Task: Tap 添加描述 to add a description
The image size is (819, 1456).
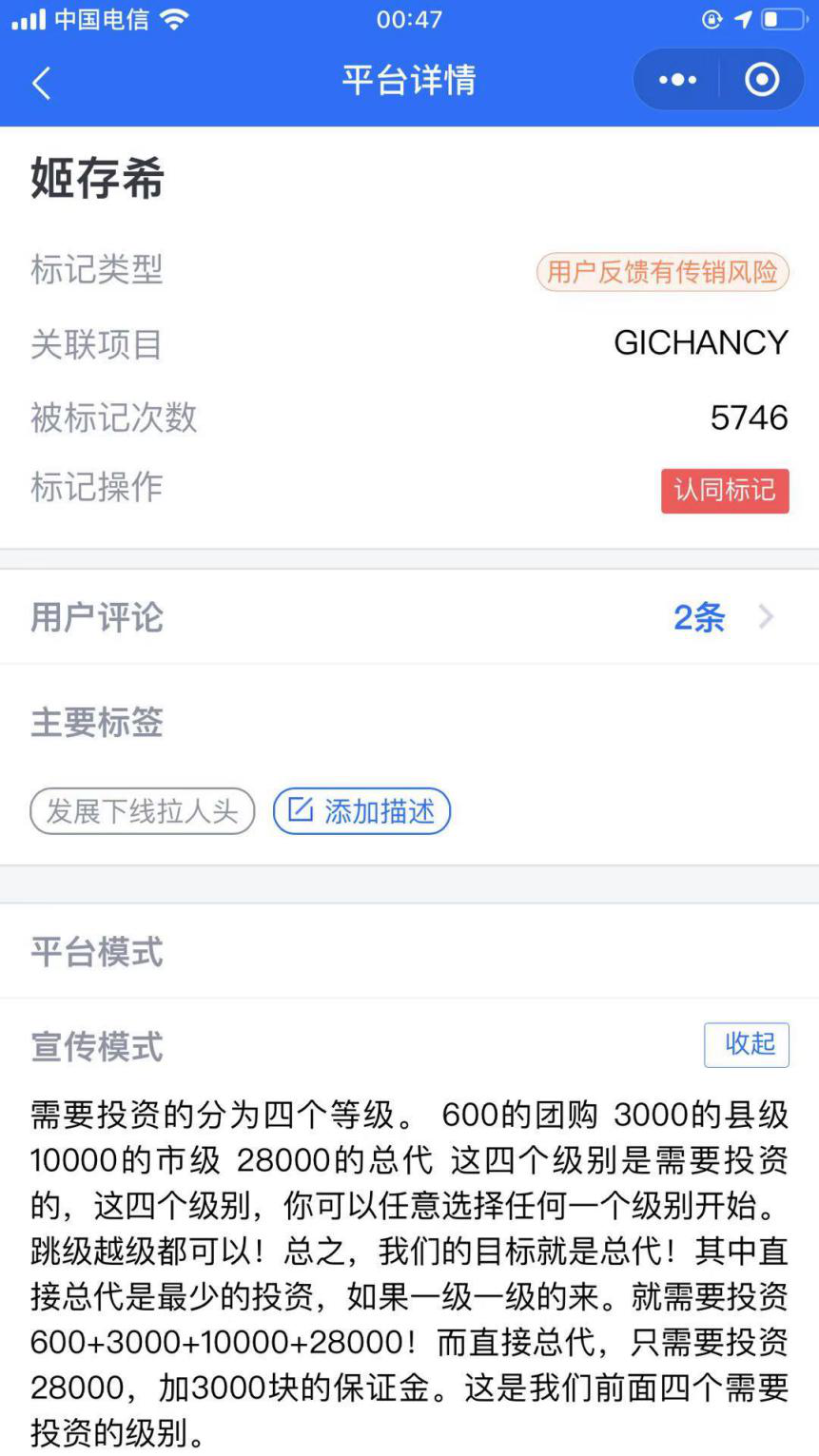Action: tap(361, 811)
